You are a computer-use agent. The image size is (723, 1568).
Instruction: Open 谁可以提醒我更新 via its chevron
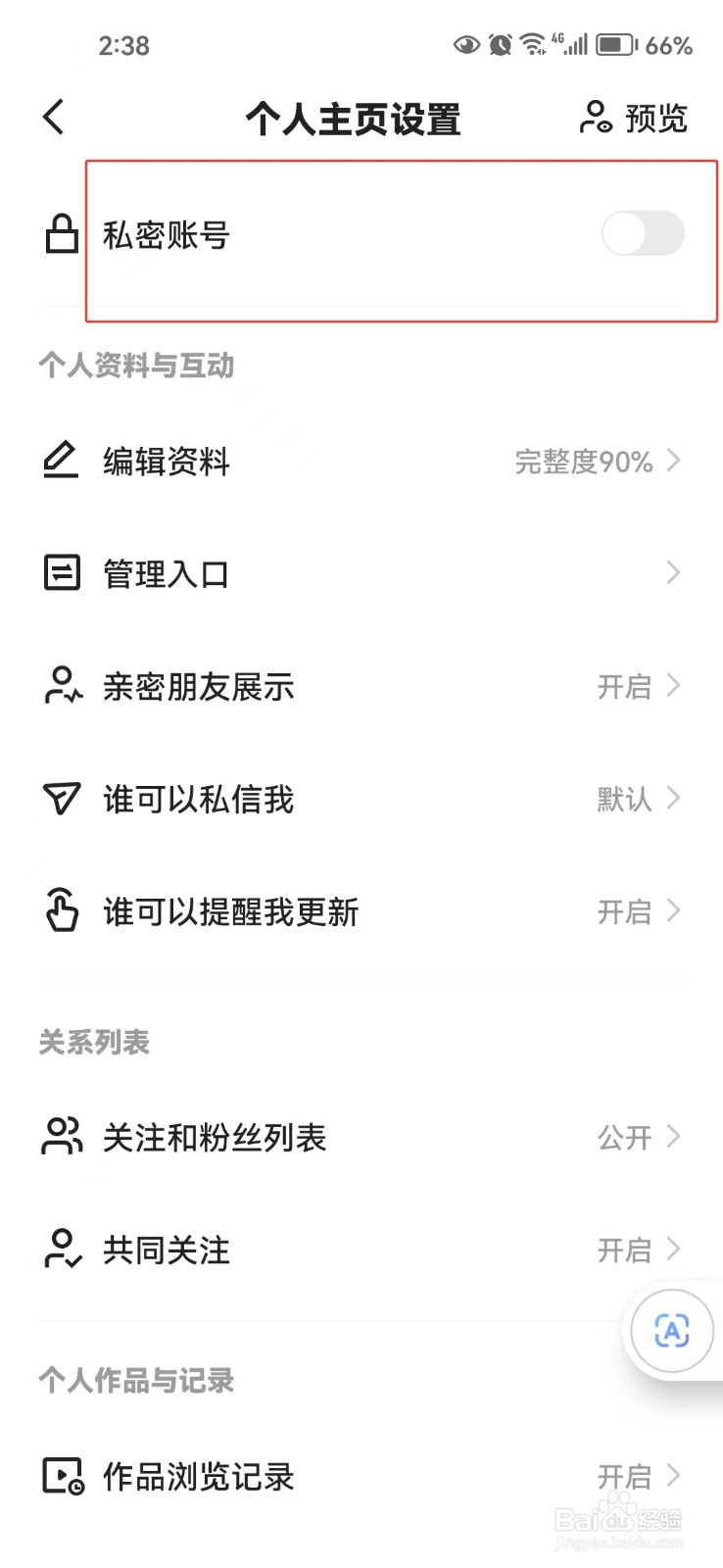coord(672,911)
